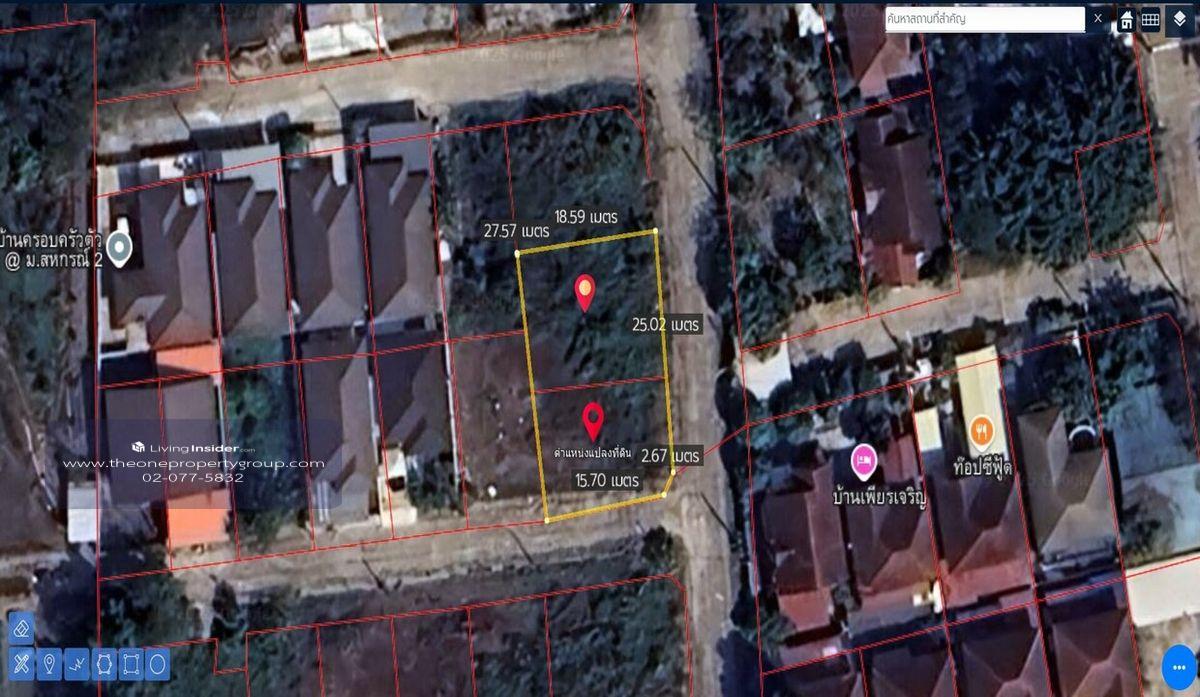This screenshot has width=1200, height=697.
Task: Open the grid icon beside the home icon
Action: coord(1151,20)
